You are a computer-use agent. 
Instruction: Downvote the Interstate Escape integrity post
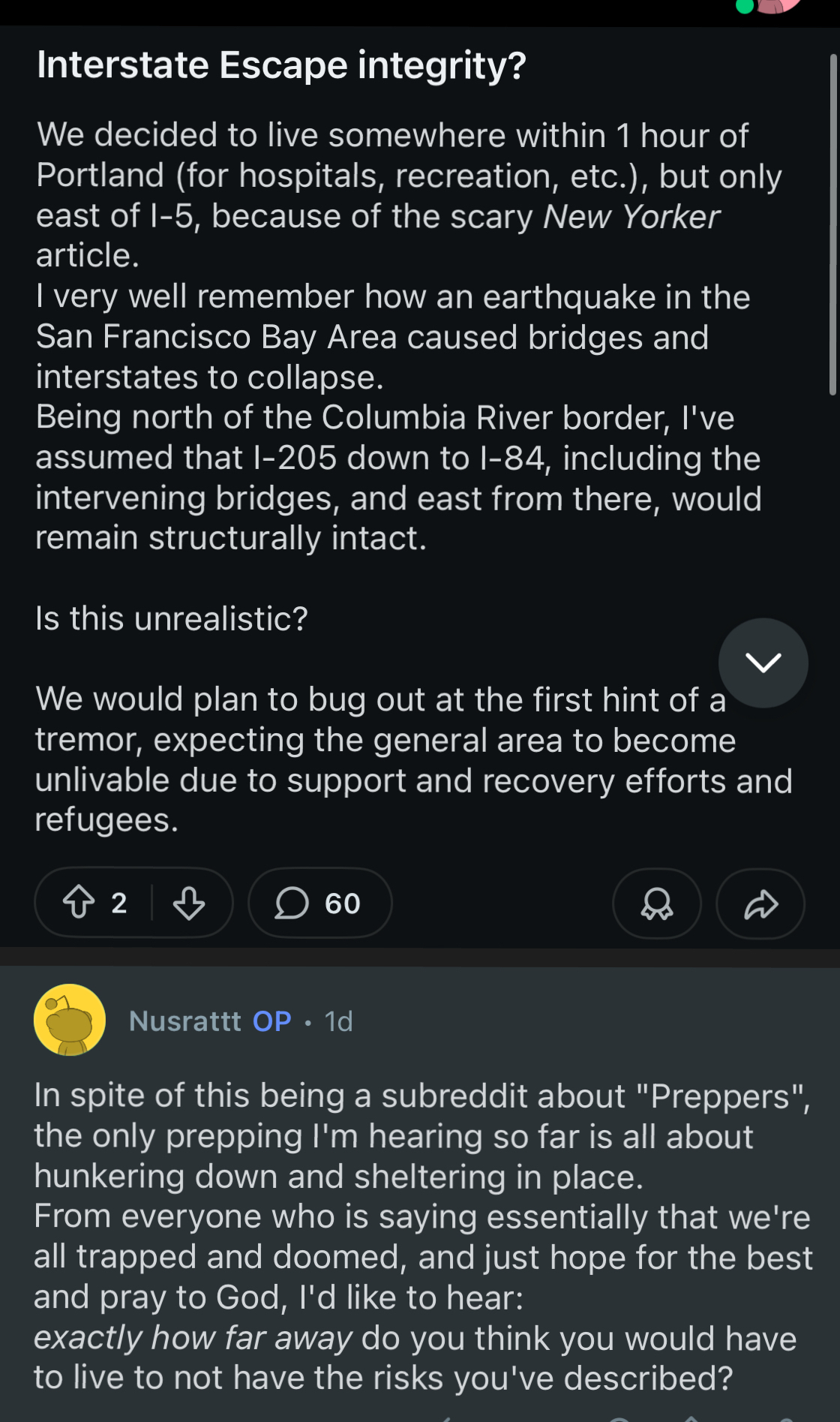(189, 903)
